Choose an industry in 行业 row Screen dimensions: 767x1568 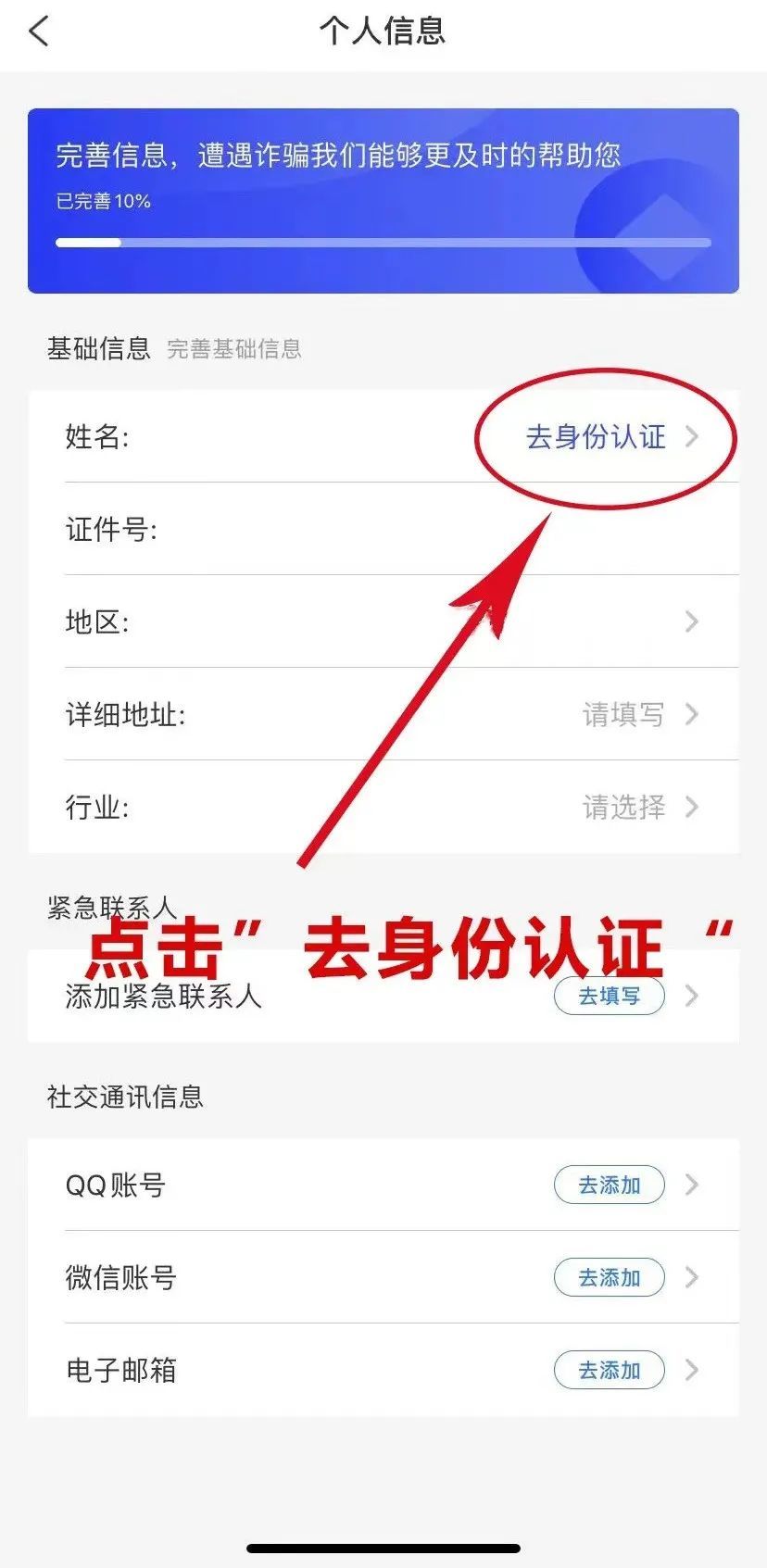[x=622, y=807]
